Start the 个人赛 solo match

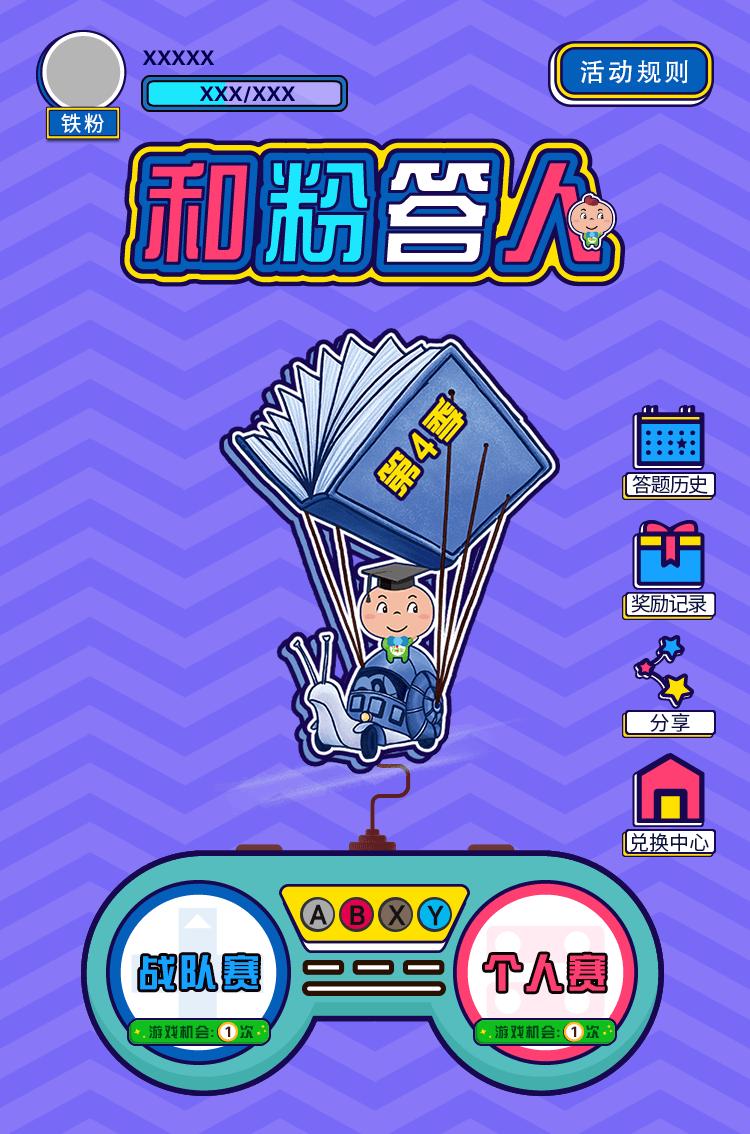coord(546,971)
